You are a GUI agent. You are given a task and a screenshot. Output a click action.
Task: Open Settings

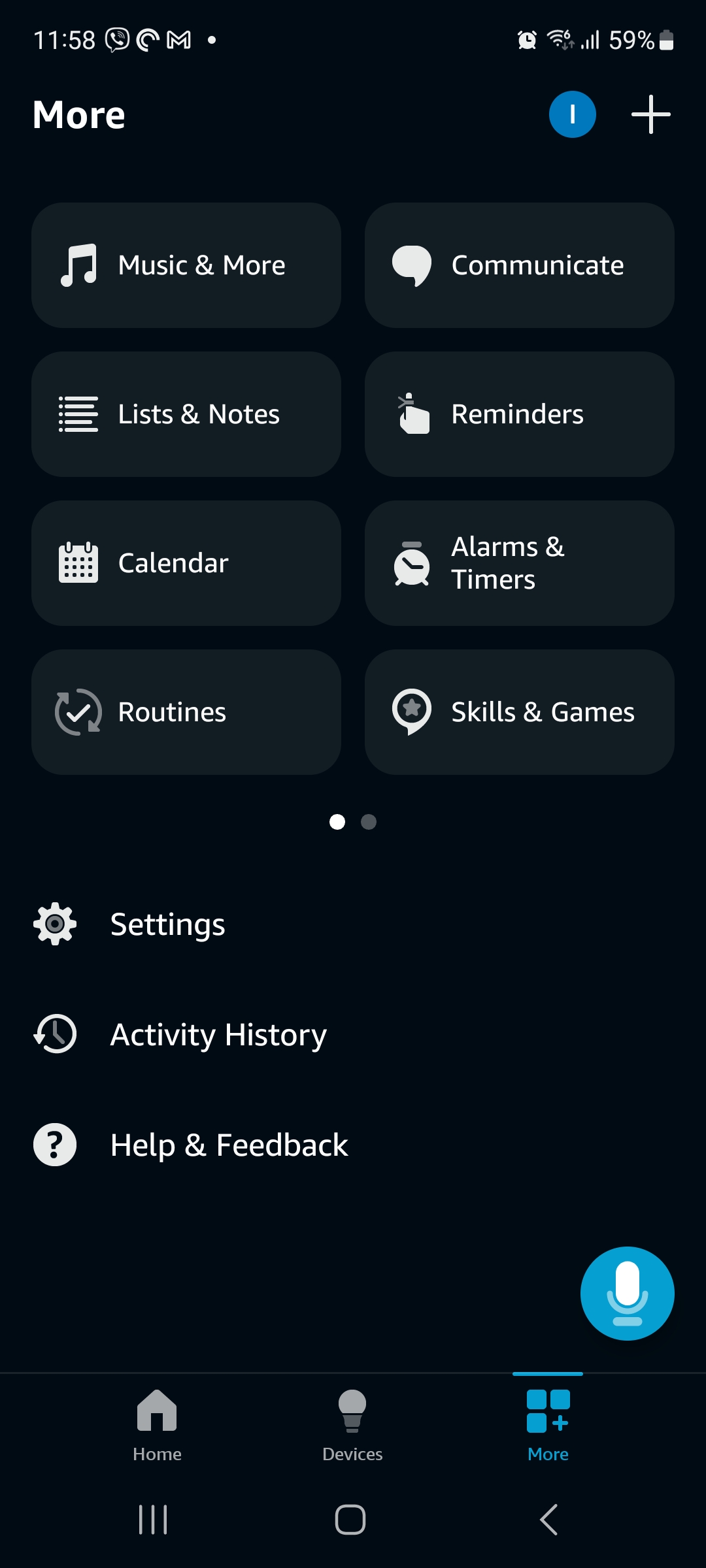tap(167, 924)
